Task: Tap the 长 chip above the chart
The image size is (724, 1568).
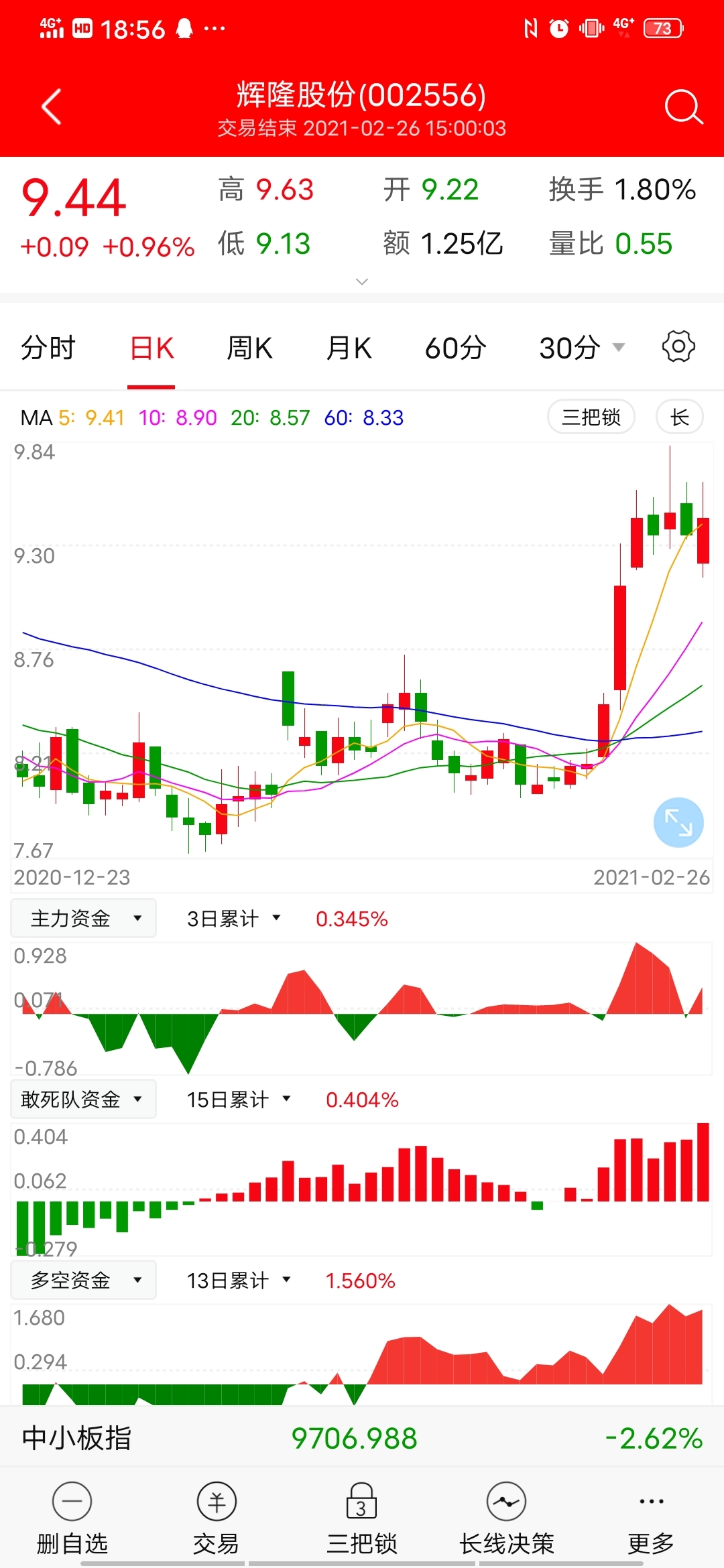Action: [680, 417]
